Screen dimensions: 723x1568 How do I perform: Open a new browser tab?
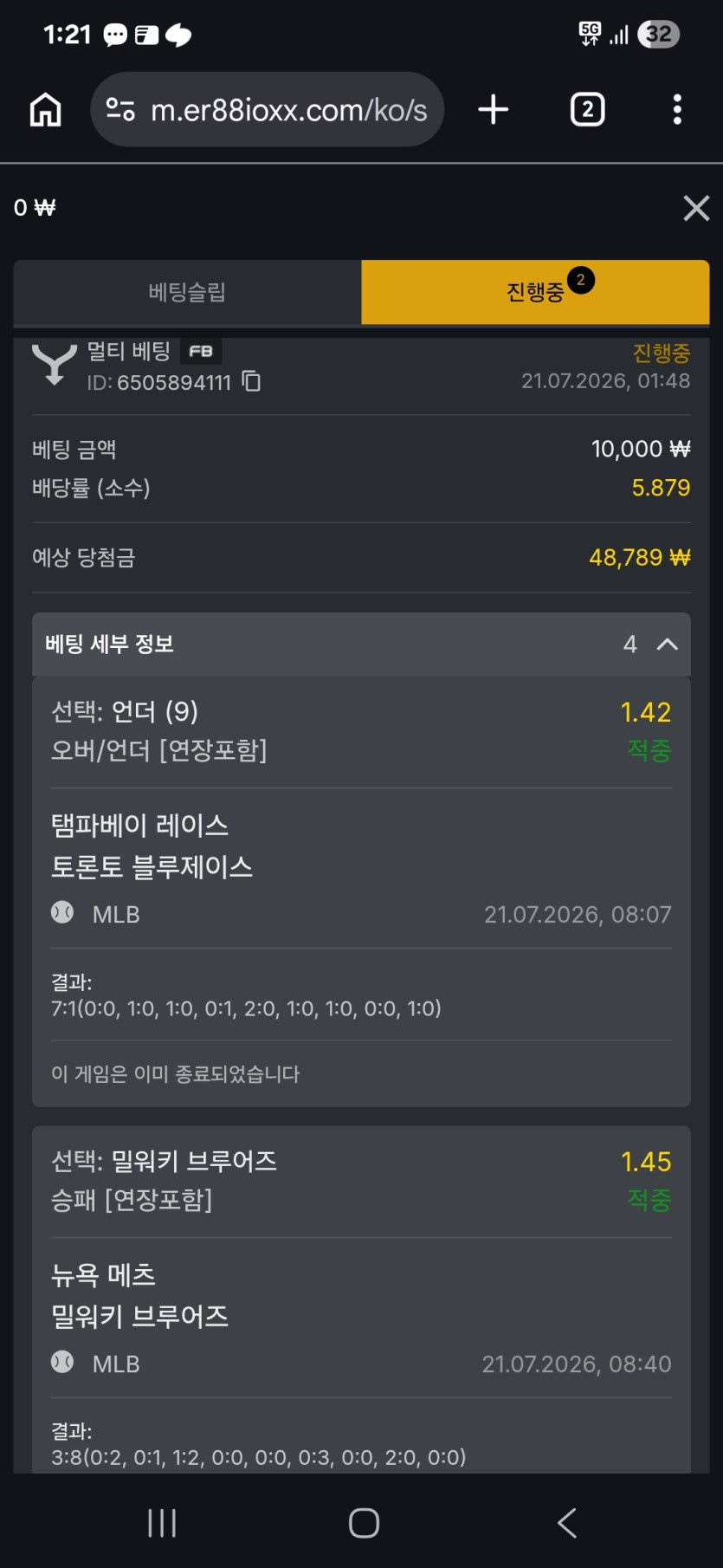493,110
